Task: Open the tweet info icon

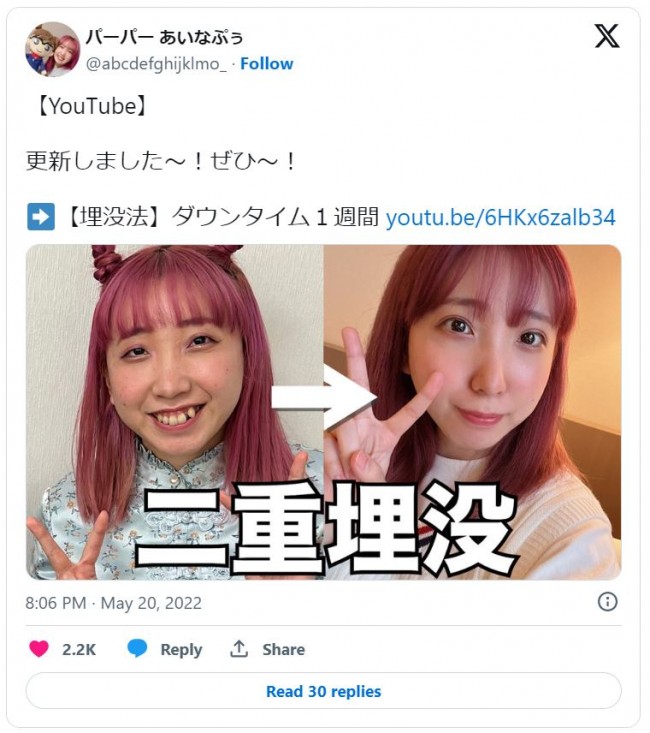Action: (607, 602)
